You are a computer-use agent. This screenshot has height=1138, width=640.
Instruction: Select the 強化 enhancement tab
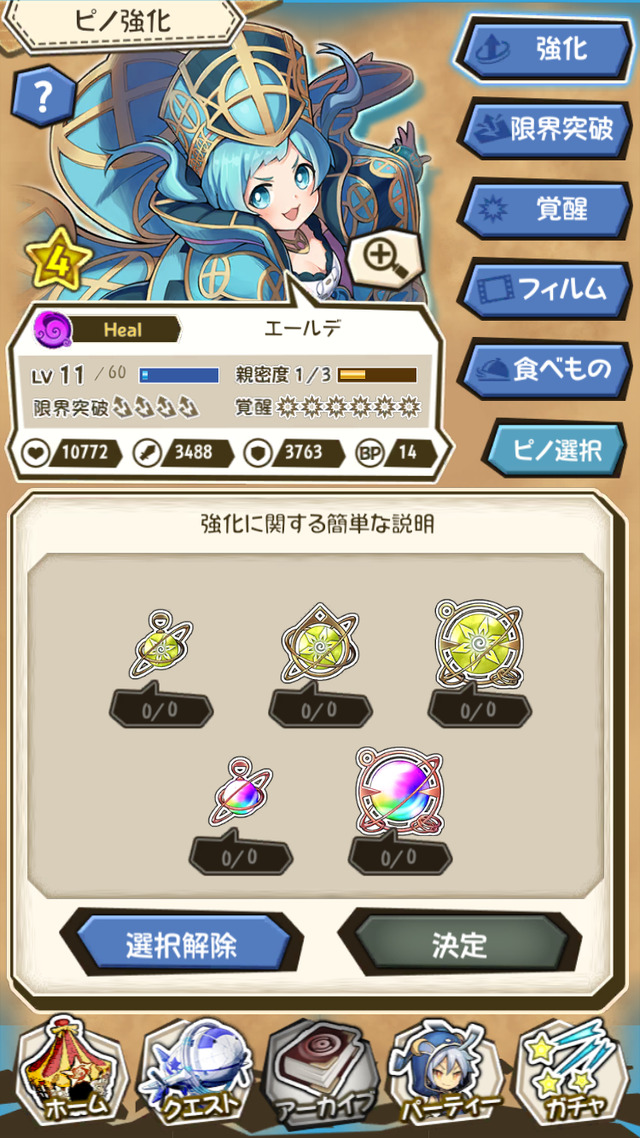coord(545,49)
